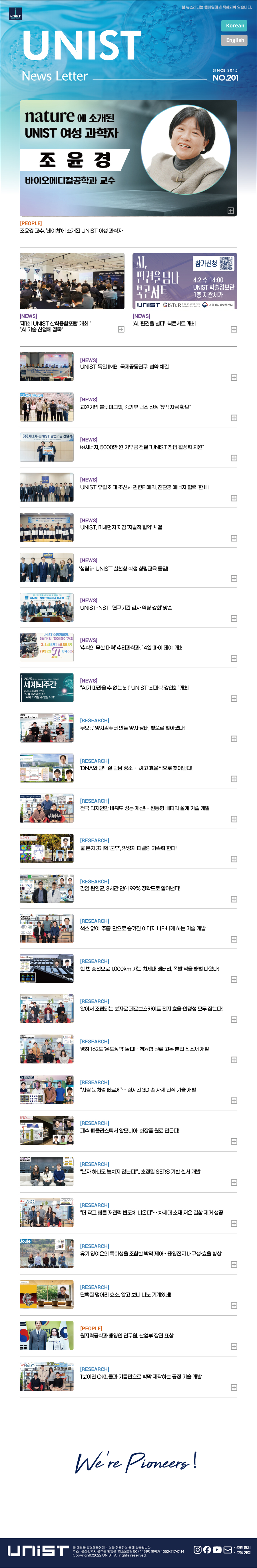Open the 조윤경 교수 nature feature banner
This screenshot has height=1568, width=257.
(128, 158)
